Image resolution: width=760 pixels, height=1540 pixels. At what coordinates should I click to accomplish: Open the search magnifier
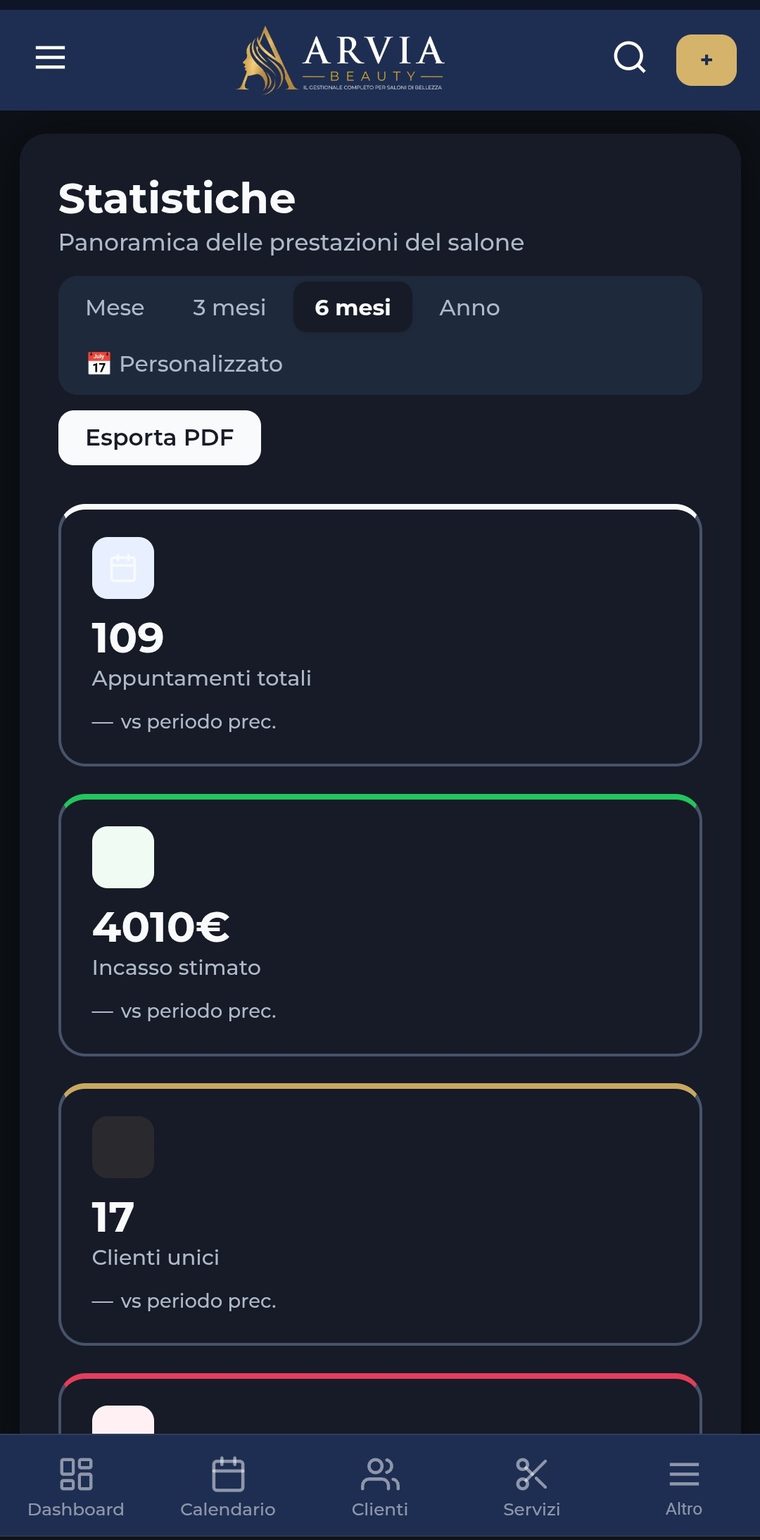630,58
